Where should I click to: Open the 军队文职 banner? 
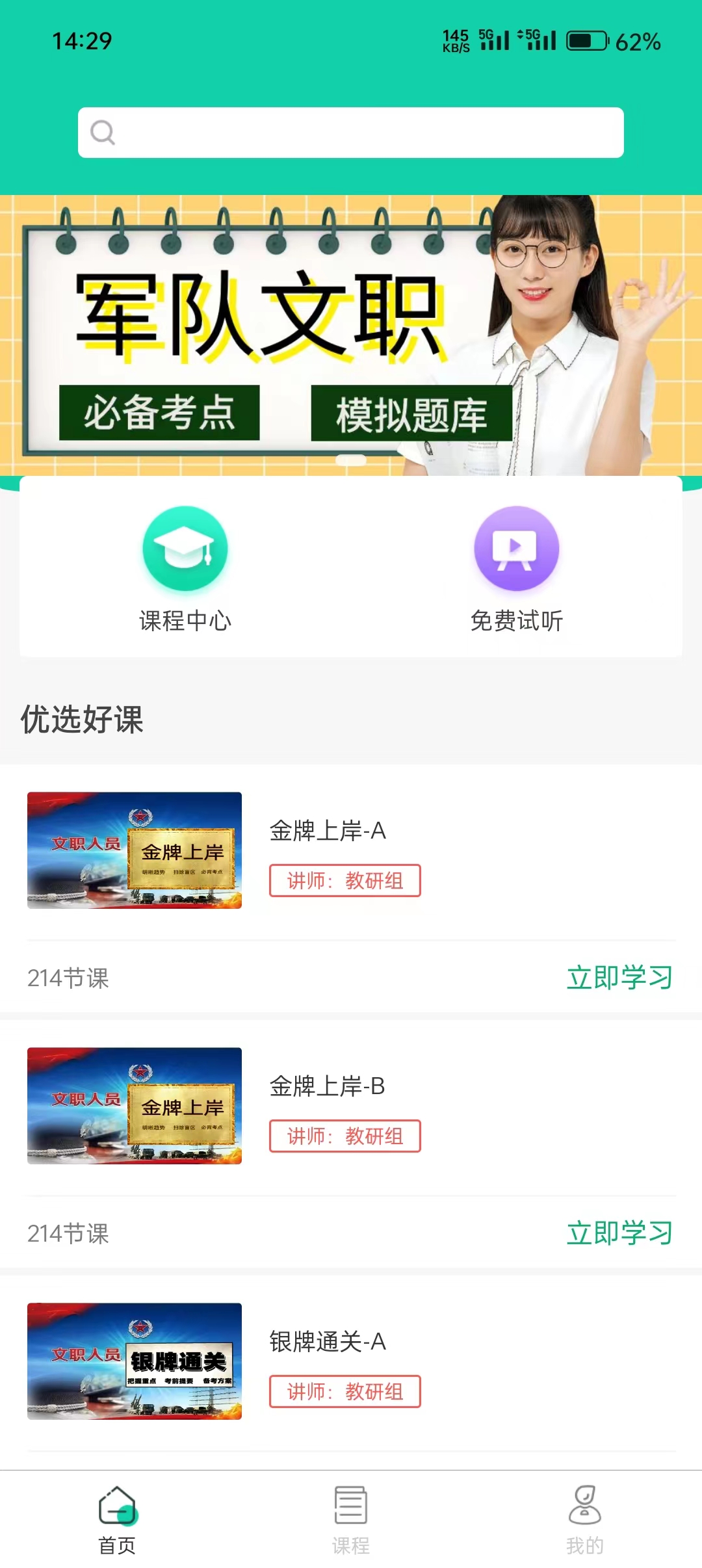point(351,335)
